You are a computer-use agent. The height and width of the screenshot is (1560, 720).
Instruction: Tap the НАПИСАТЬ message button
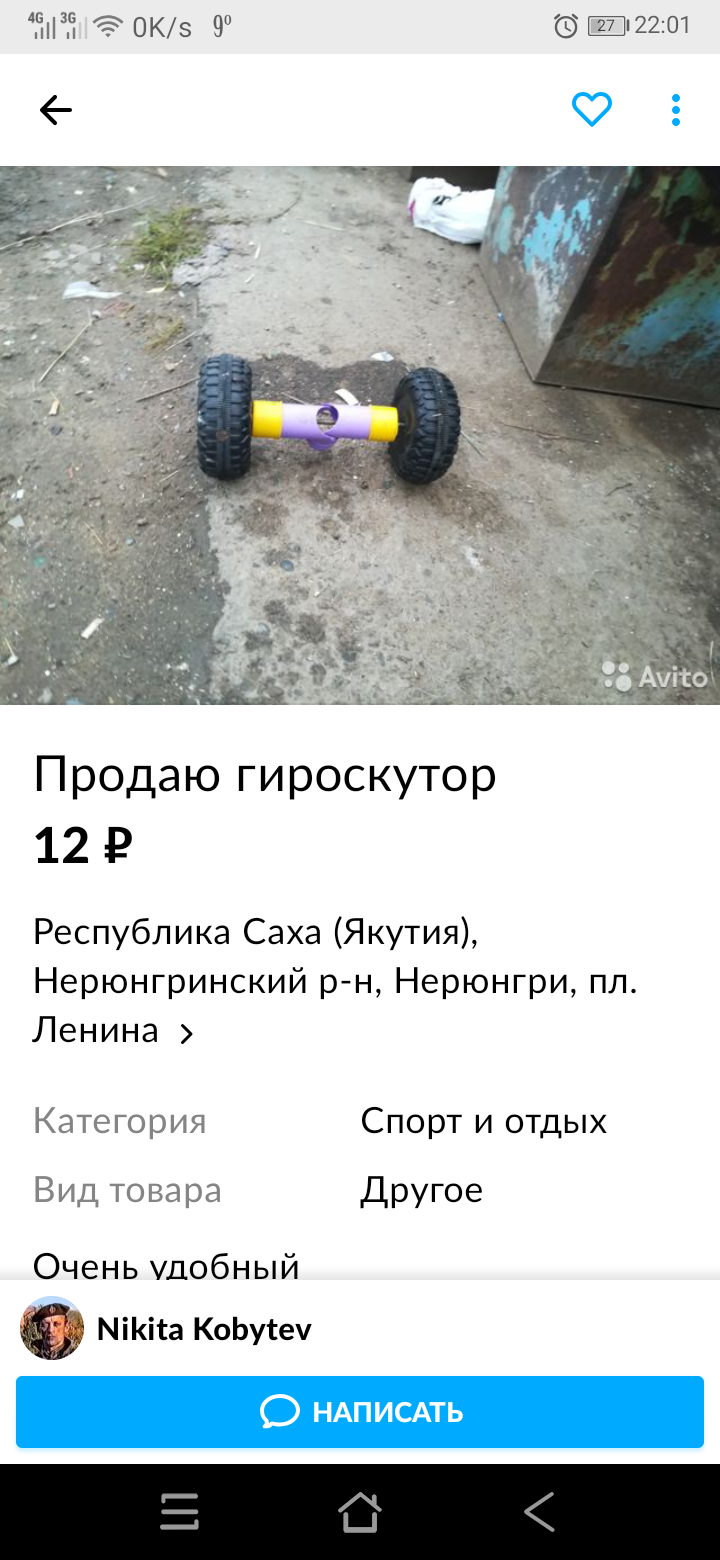tap(360, 1411)
